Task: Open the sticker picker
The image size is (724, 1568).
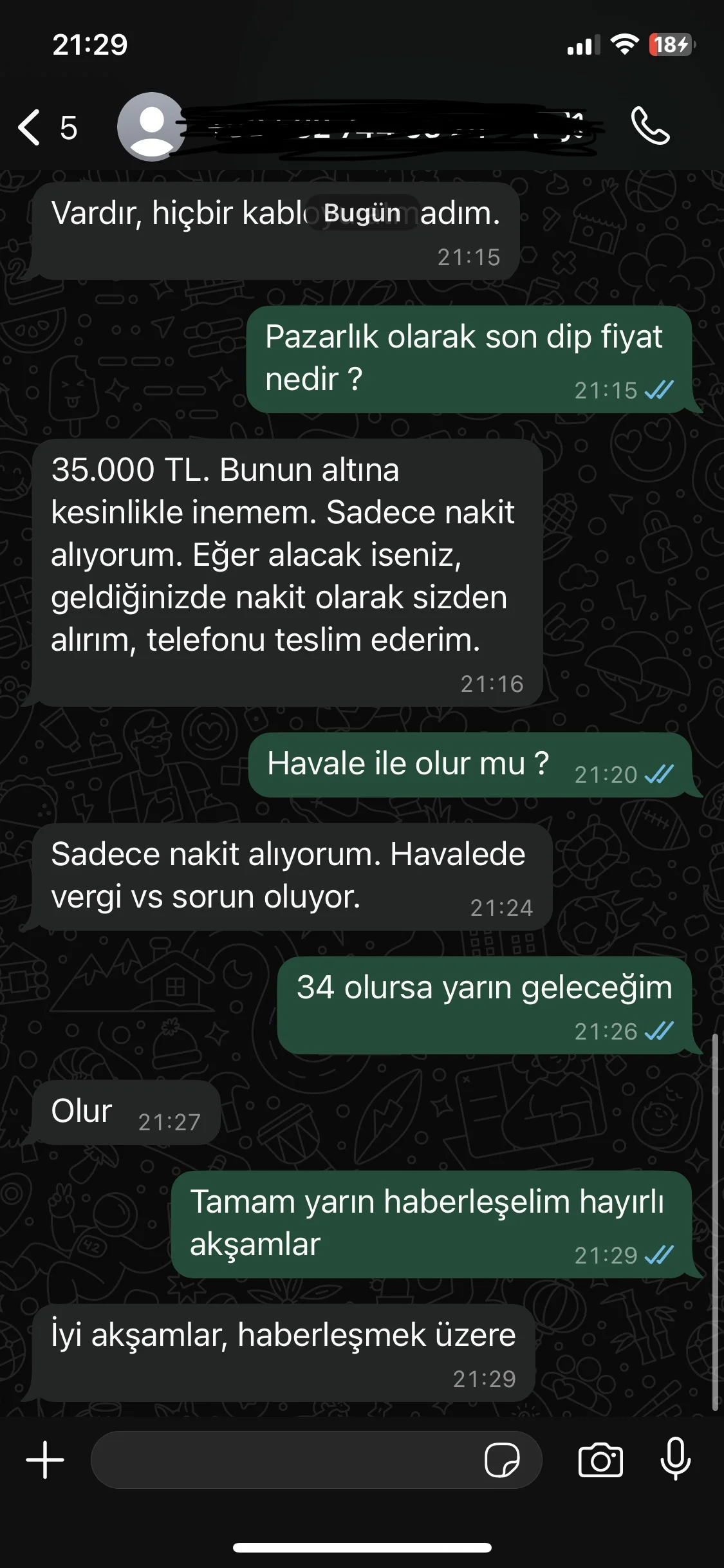Action: (502, 1460)
